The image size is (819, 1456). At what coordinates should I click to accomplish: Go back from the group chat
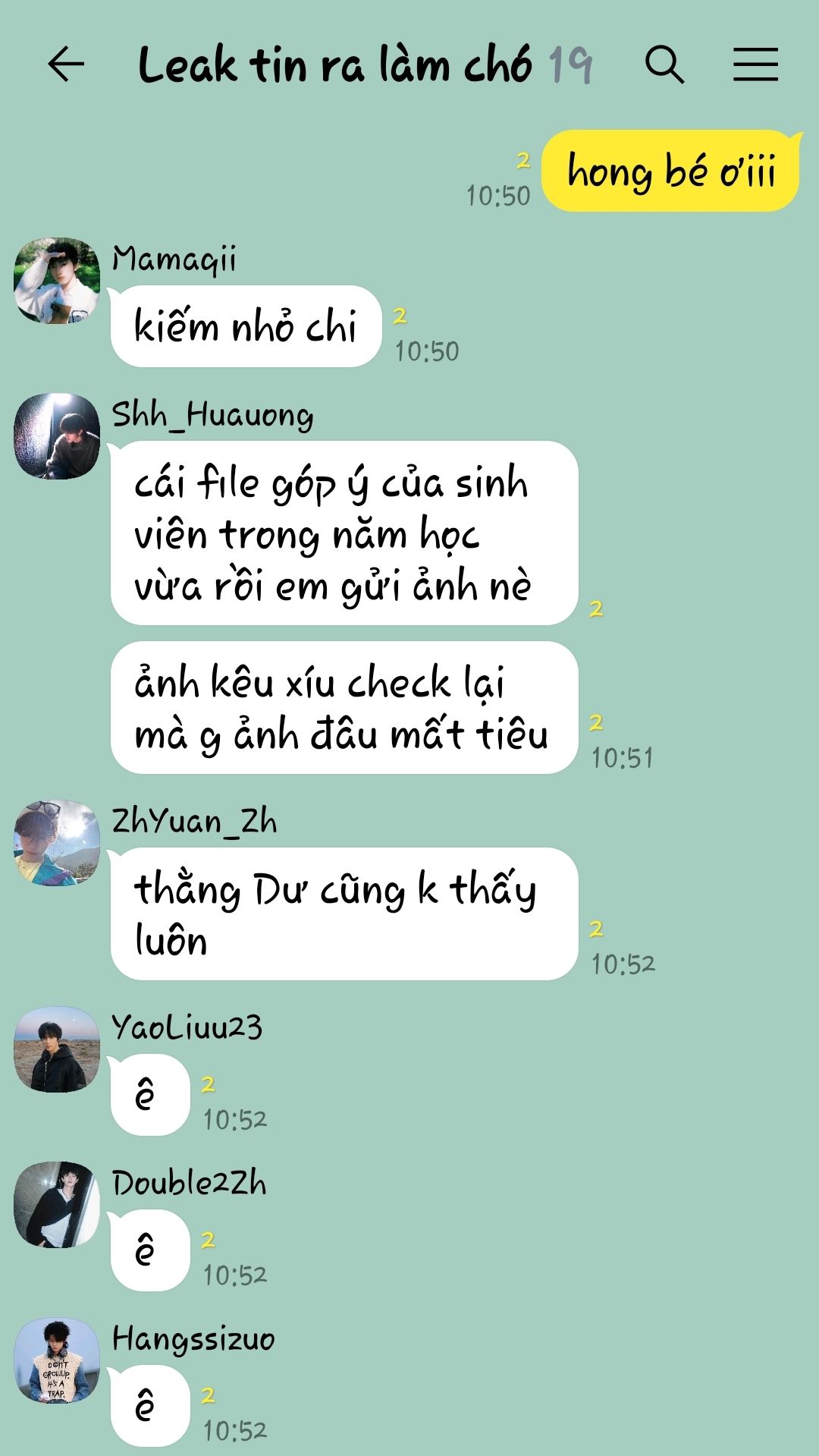[x=66, y=64]
